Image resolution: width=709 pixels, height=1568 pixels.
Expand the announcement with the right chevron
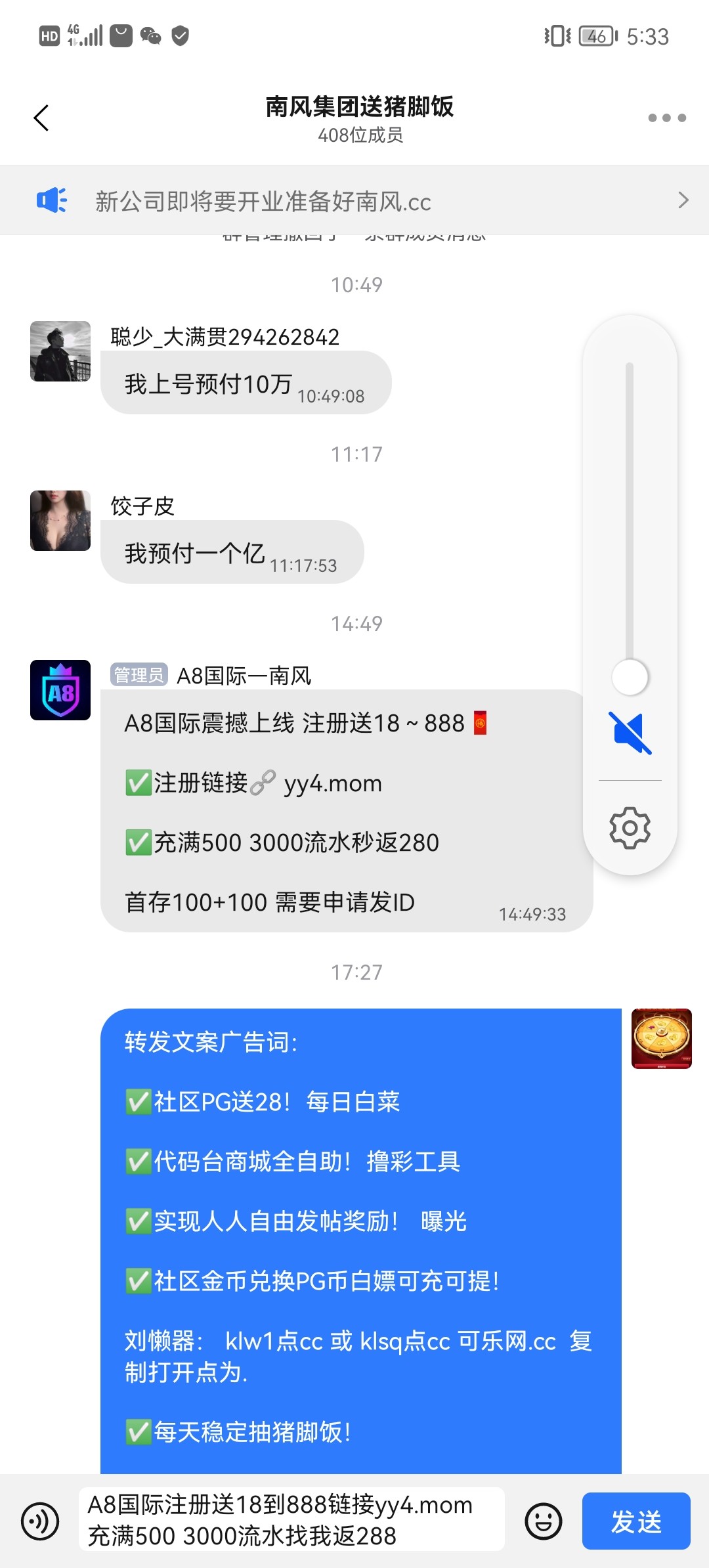[x=683, y=201]
